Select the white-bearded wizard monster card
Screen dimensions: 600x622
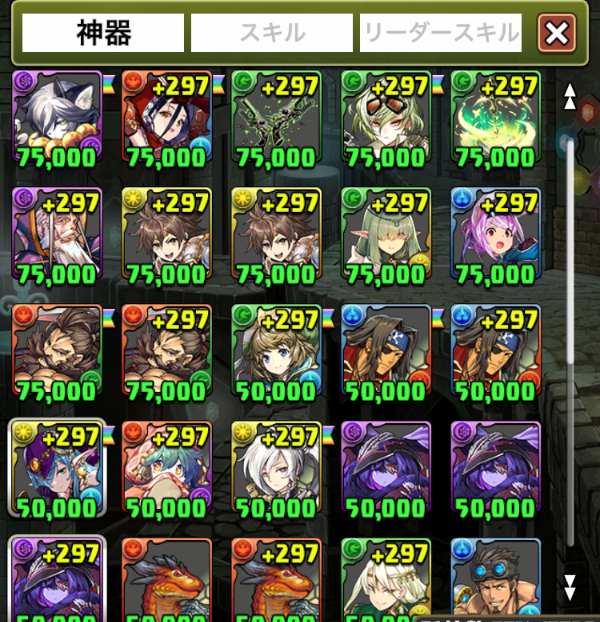coord(57,235)
